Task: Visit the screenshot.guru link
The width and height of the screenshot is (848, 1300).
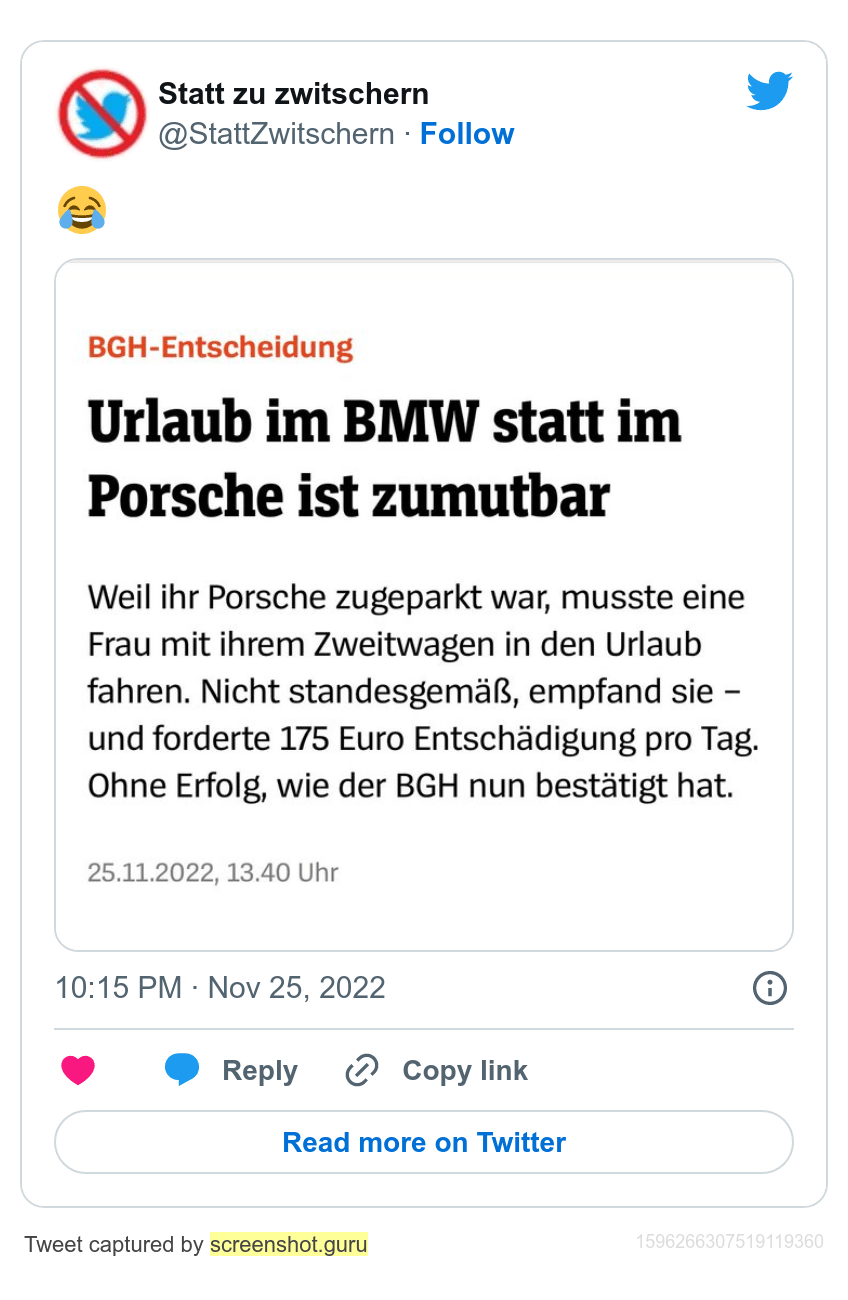Action: click(x=288, y=1245)
